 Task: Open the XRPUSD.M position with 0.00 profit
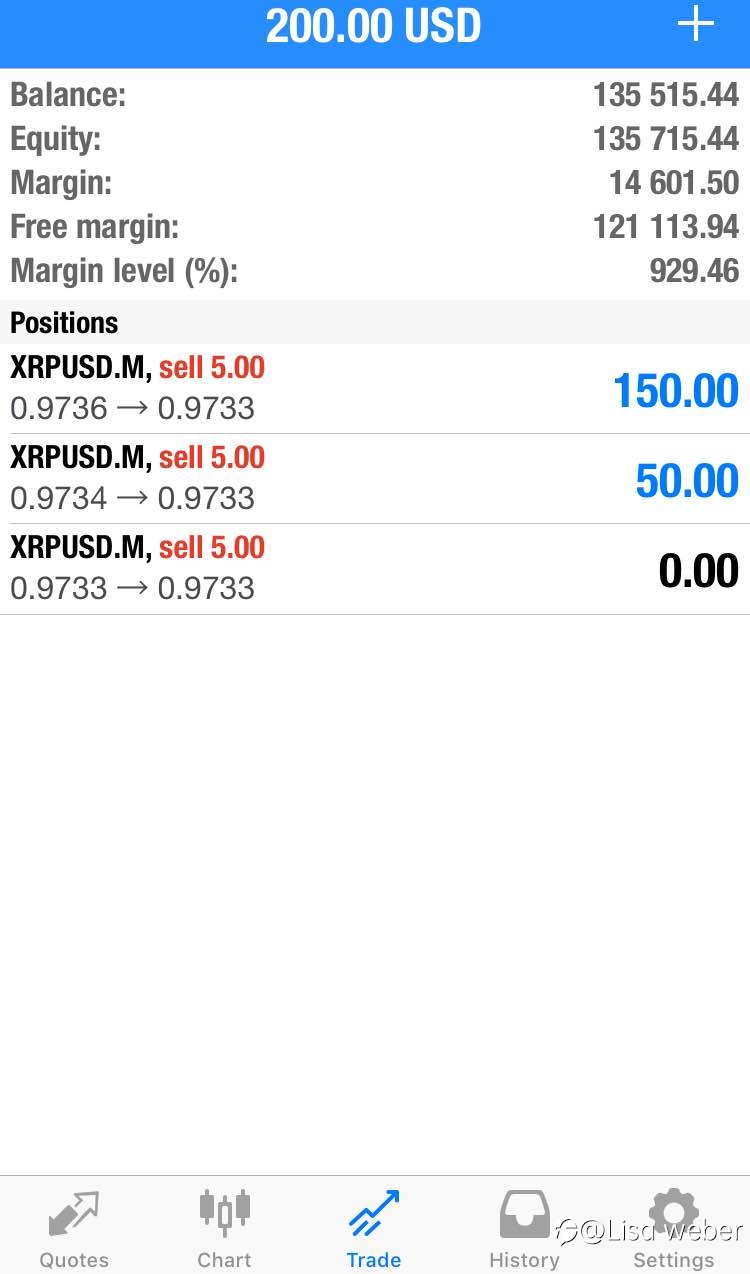click(x=375, y=569)
